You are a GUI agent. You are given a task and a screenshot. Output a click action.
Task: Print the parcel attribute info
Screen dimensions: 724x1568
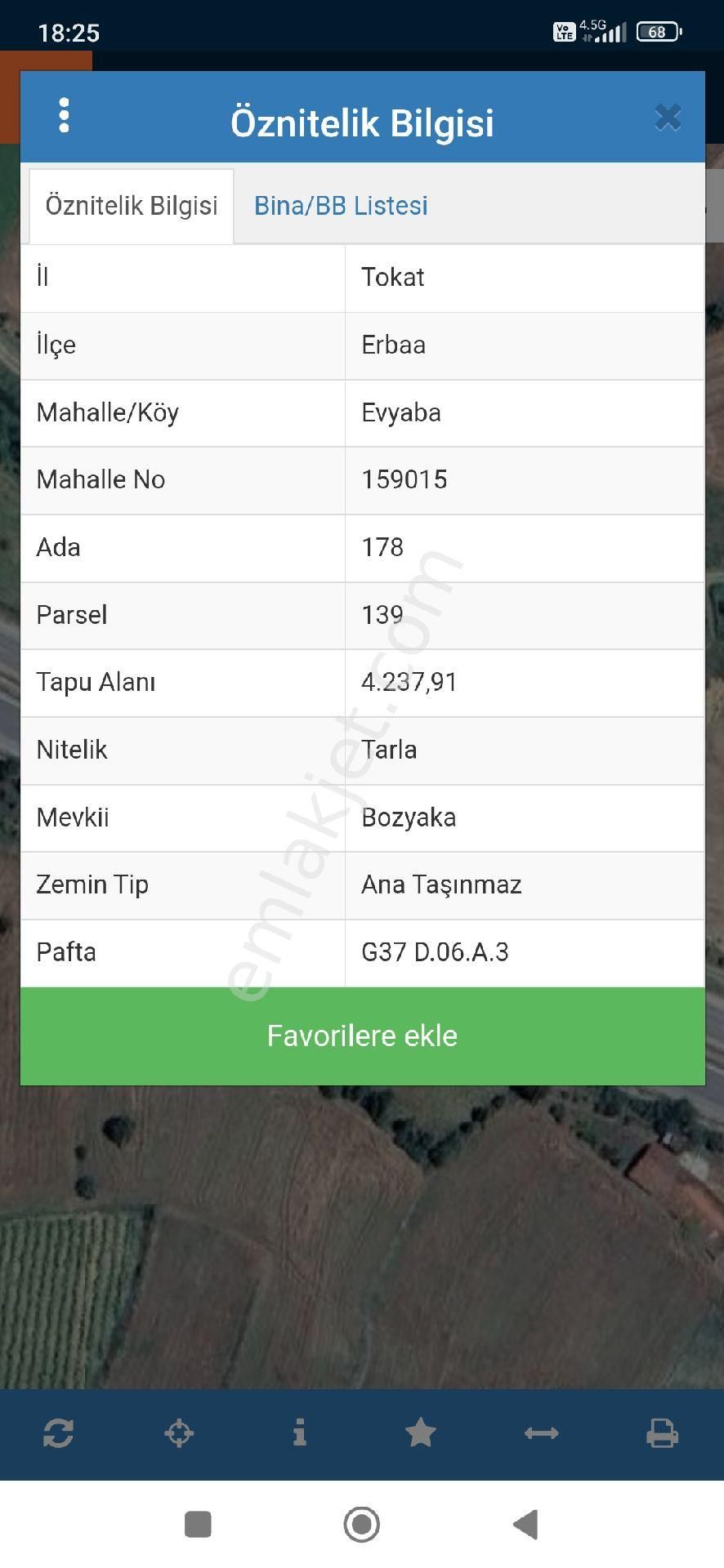(x=663, y=1433)
